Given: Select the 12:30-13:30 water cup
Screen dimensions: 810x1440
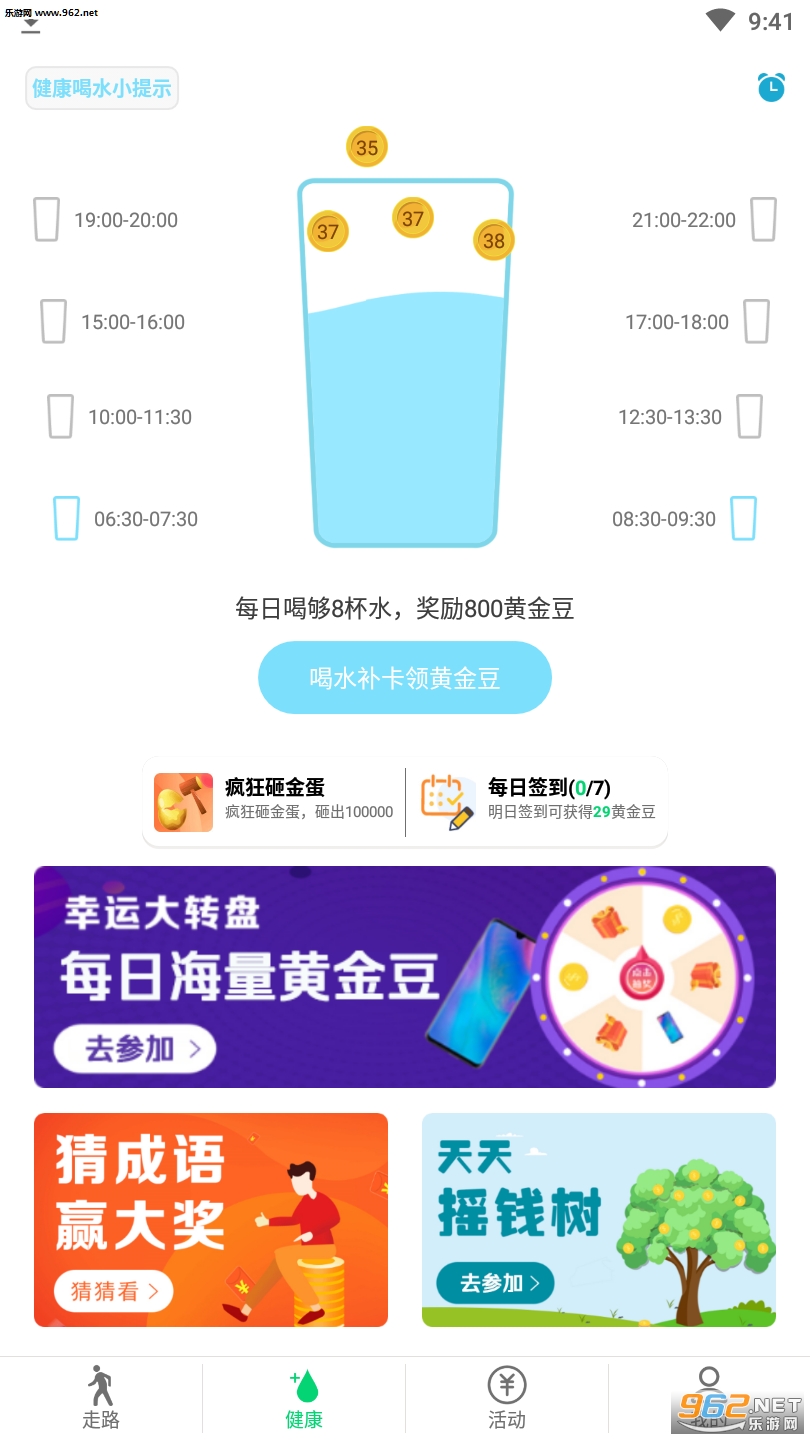Looking at the screenshot, I should (x=749, y=417).
